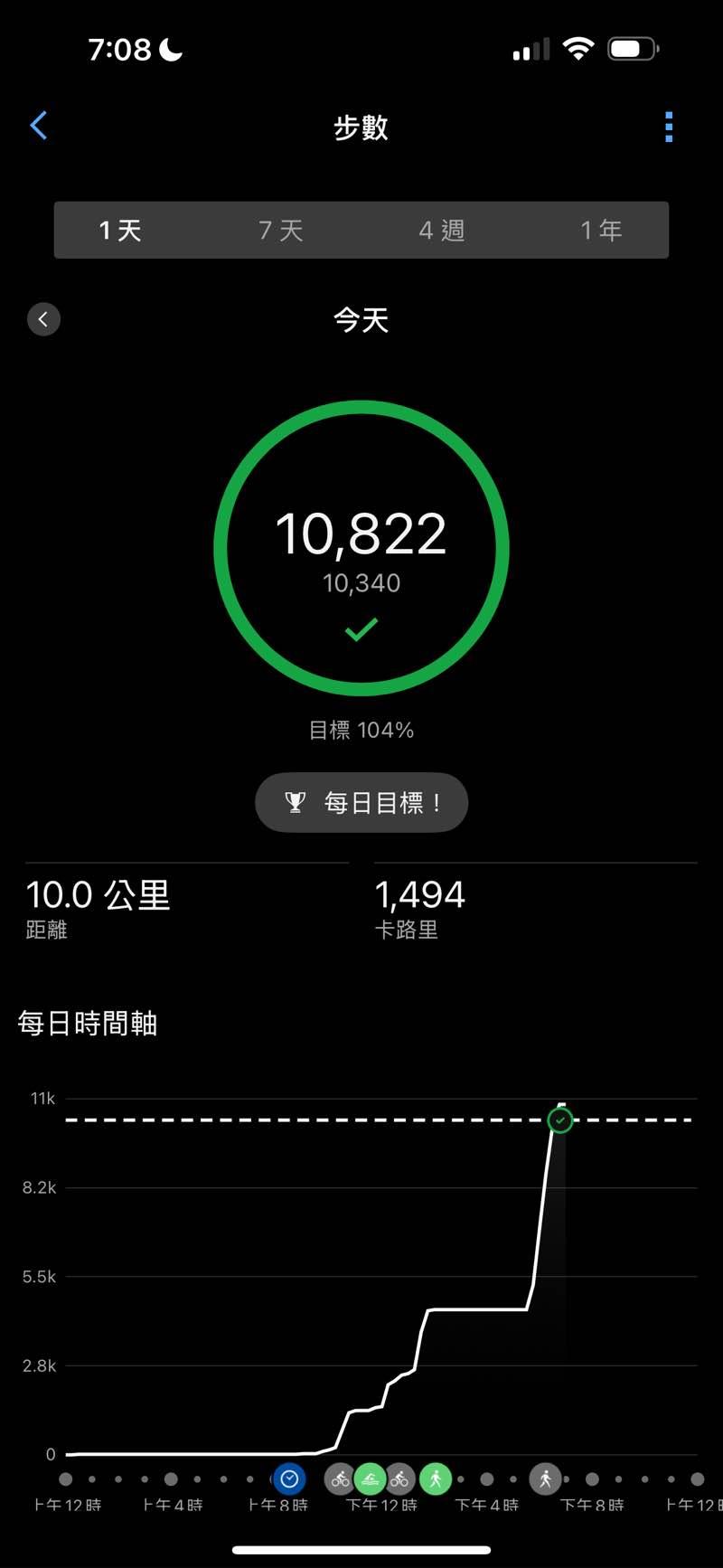Open the green walking activity marker
This screenshot has height=1568, width=723.
[x=435, y=1479]
